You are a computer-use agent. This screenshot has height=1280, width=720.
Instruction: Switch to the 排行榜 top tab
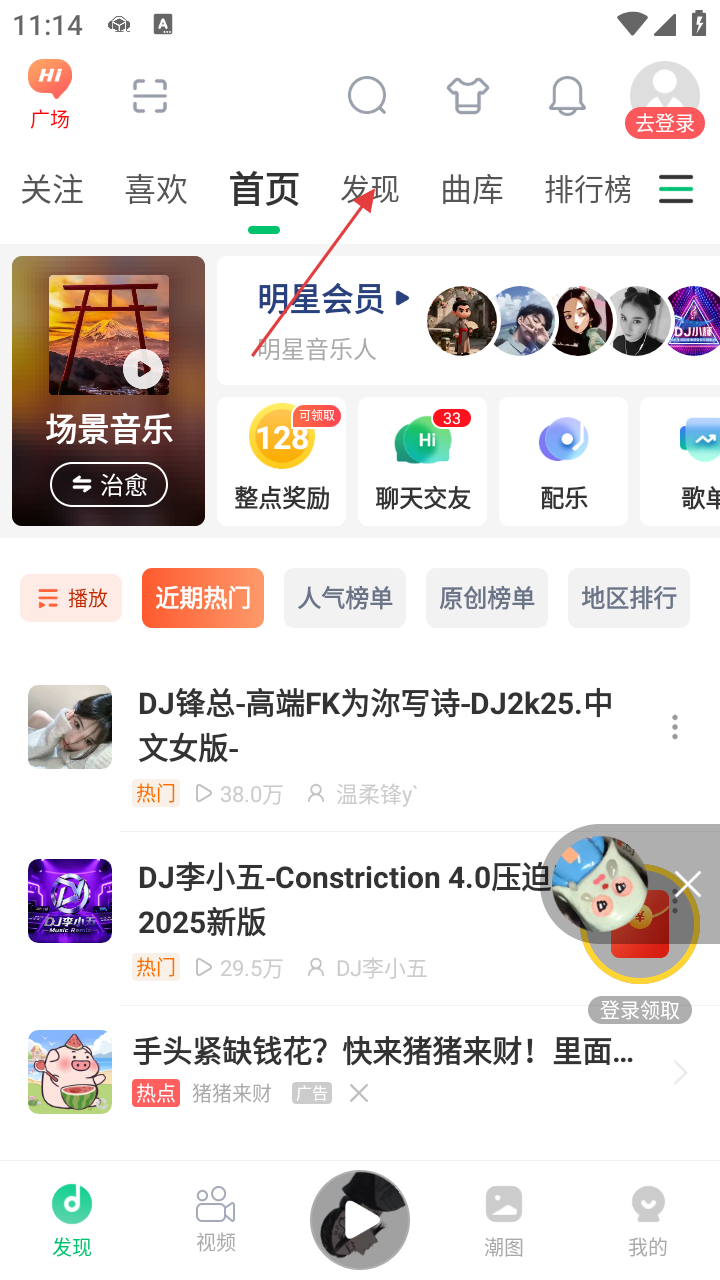tap(588, 189)
